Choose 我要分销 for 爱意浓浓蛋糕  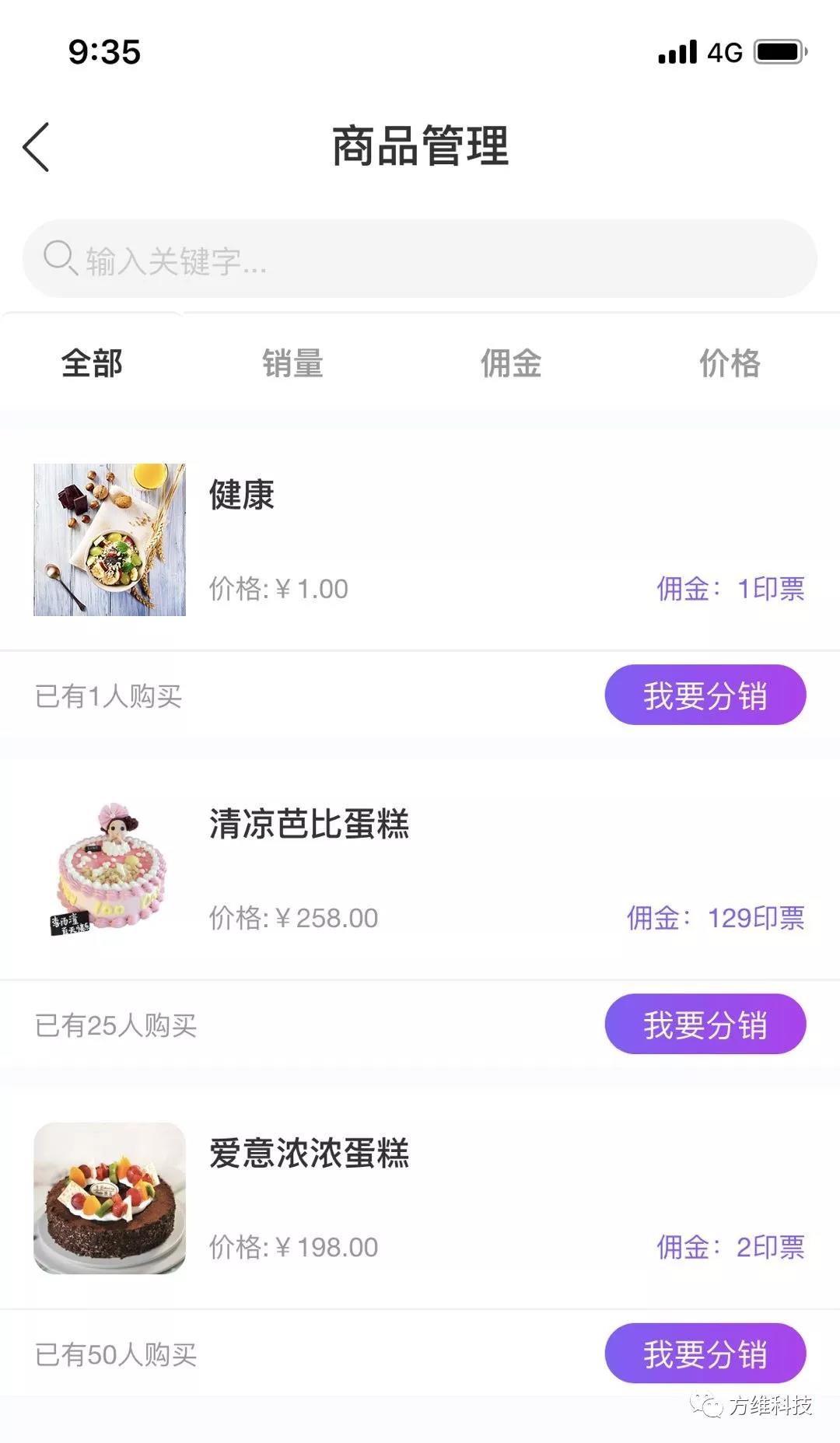[705, 1353]
